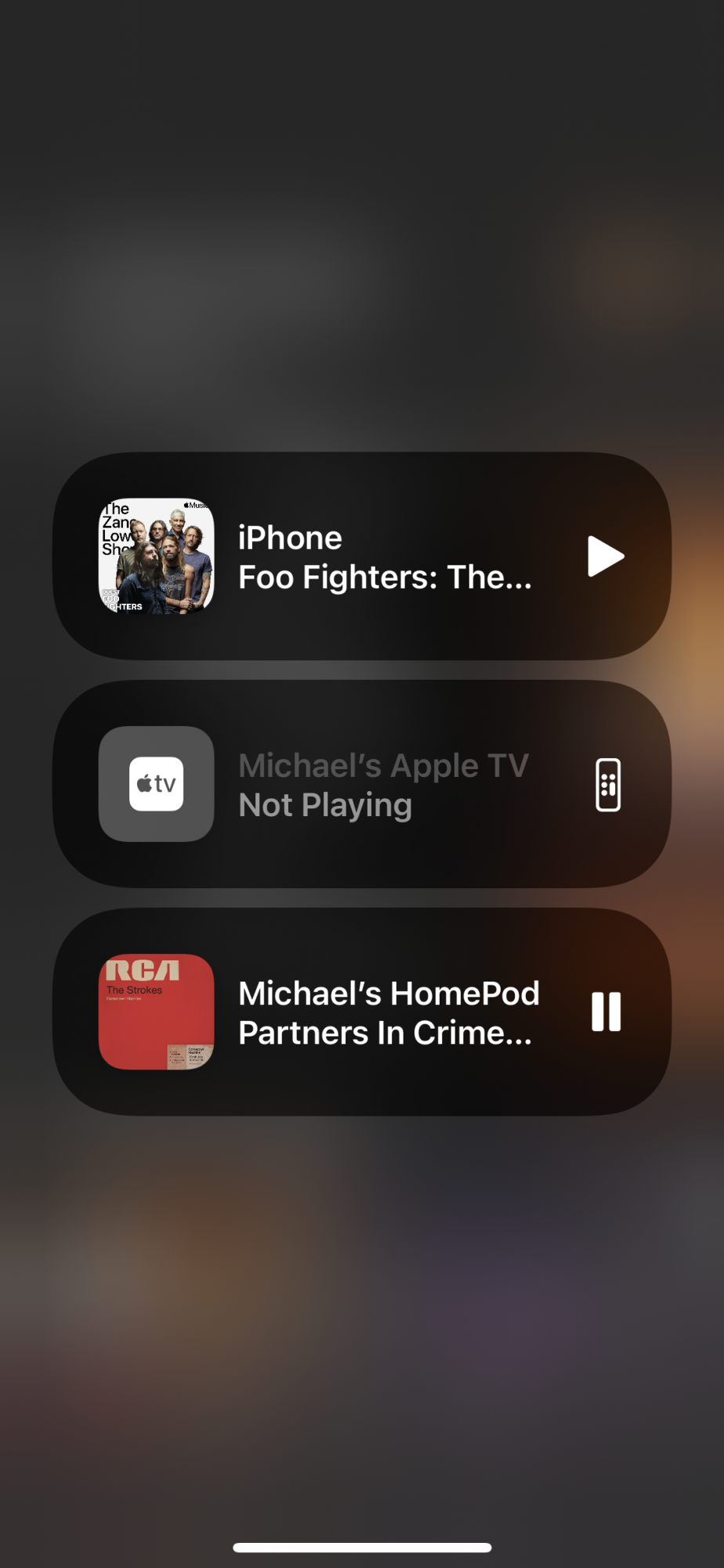
Task: Expand the iPhone now playing card
Action: pos(384,557)
